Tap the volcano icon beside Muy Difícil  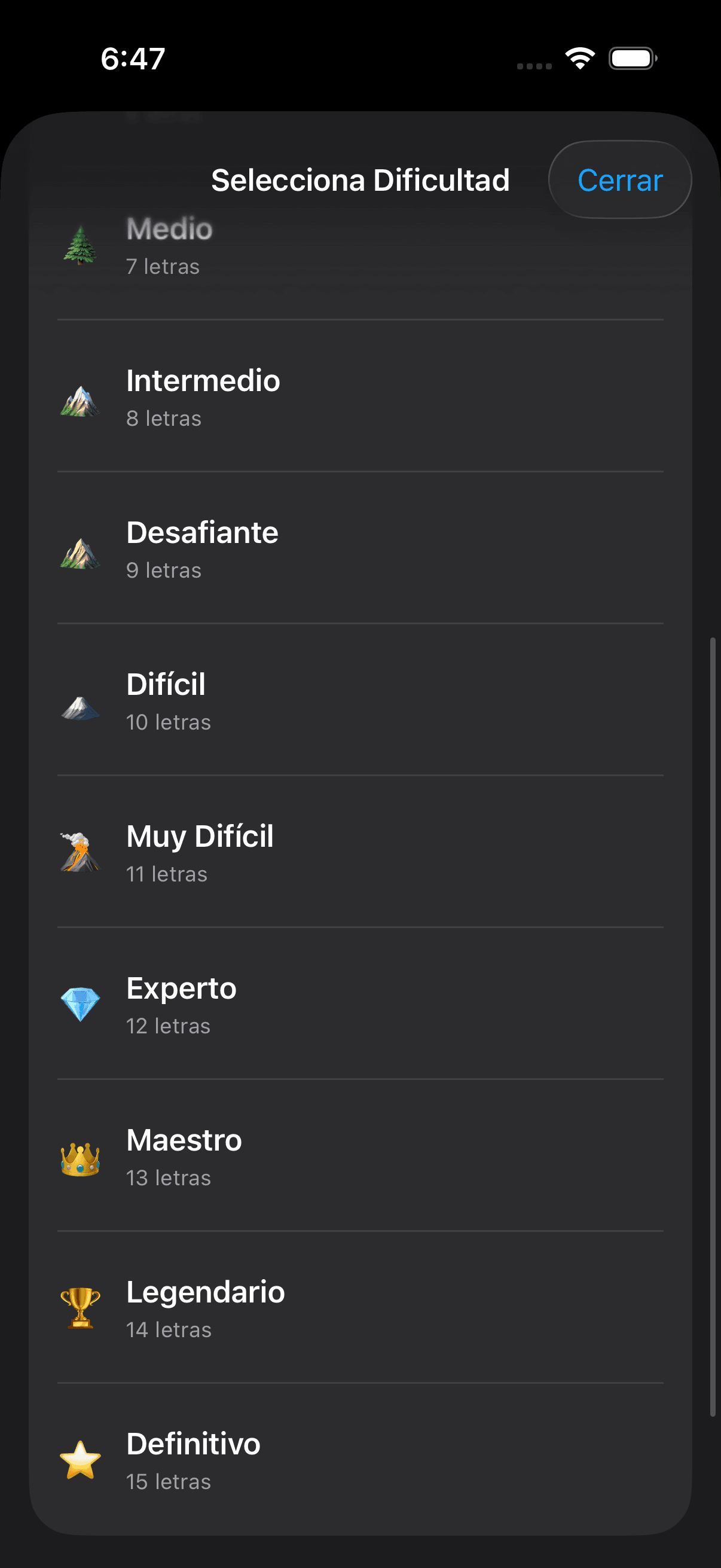pyautogui.click(x=80, y=853)
